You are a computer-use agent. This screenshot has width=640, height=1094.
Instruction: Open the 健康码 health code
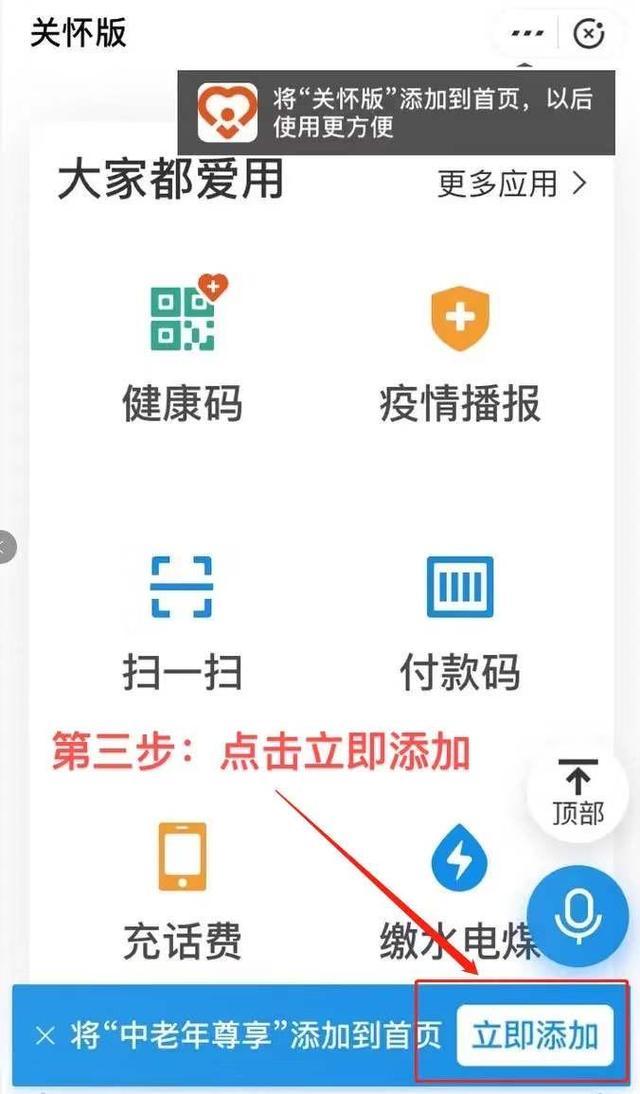tap(182, 350)
